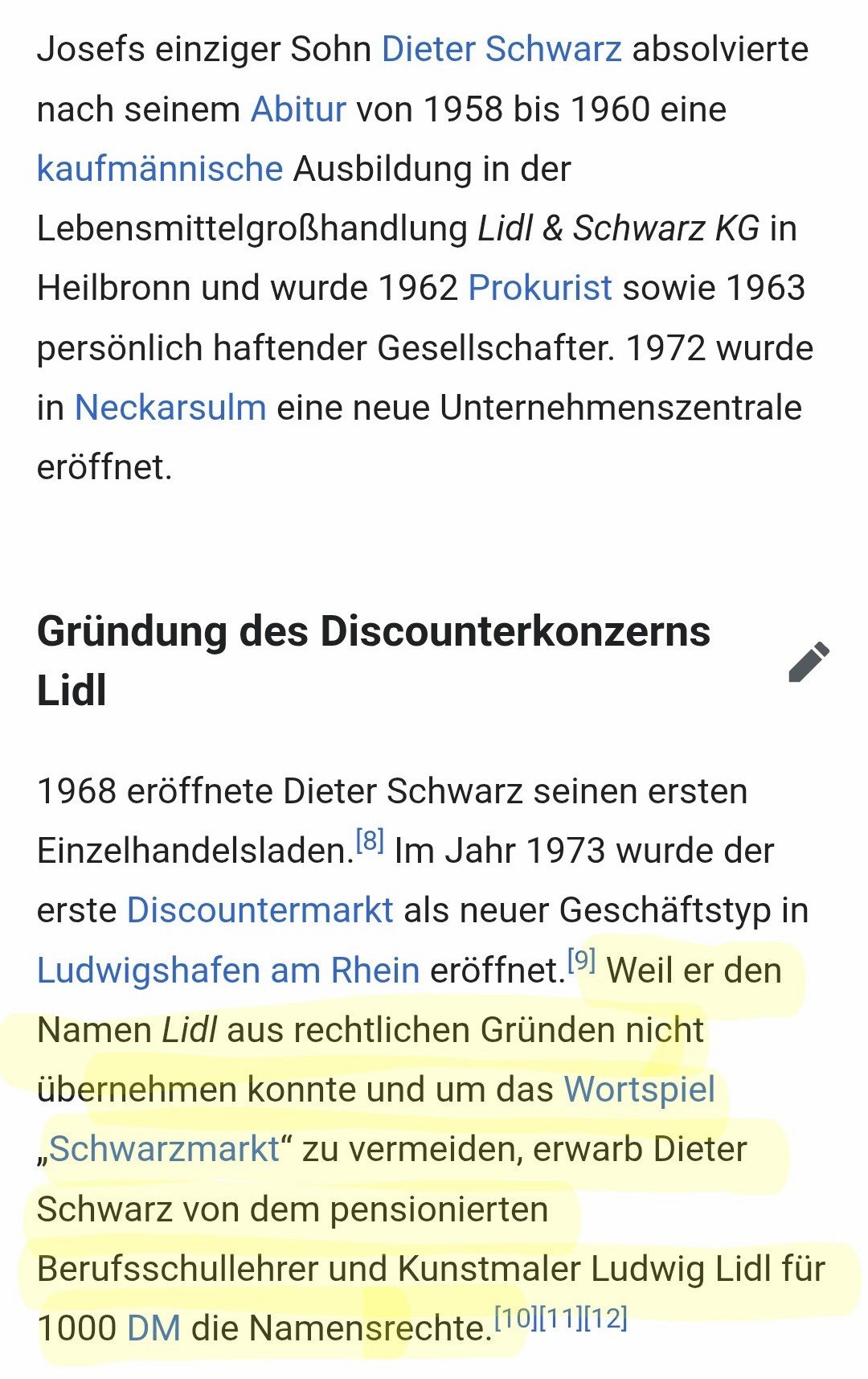Screen dimensions: 868x1379
Task: Show footnote reference 11
Action: point(560,1318)
